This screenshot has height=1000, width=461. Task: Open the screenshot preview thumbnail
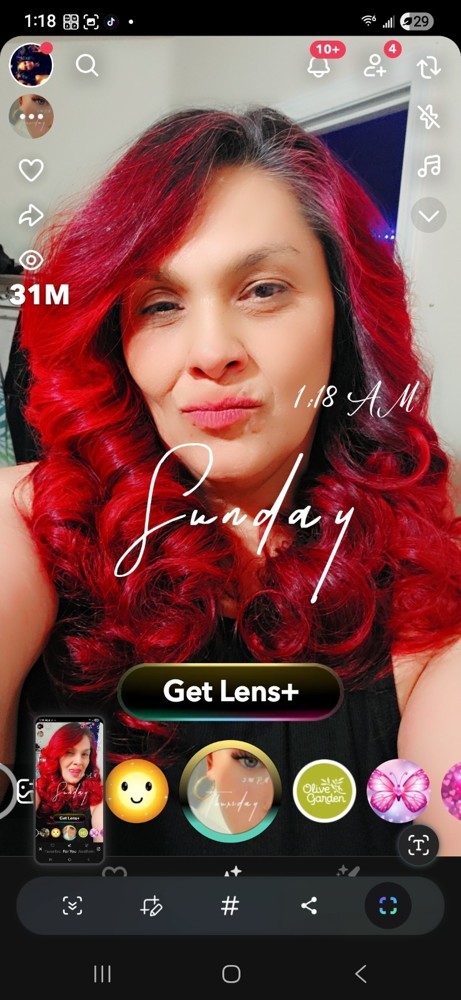point(69,790)
